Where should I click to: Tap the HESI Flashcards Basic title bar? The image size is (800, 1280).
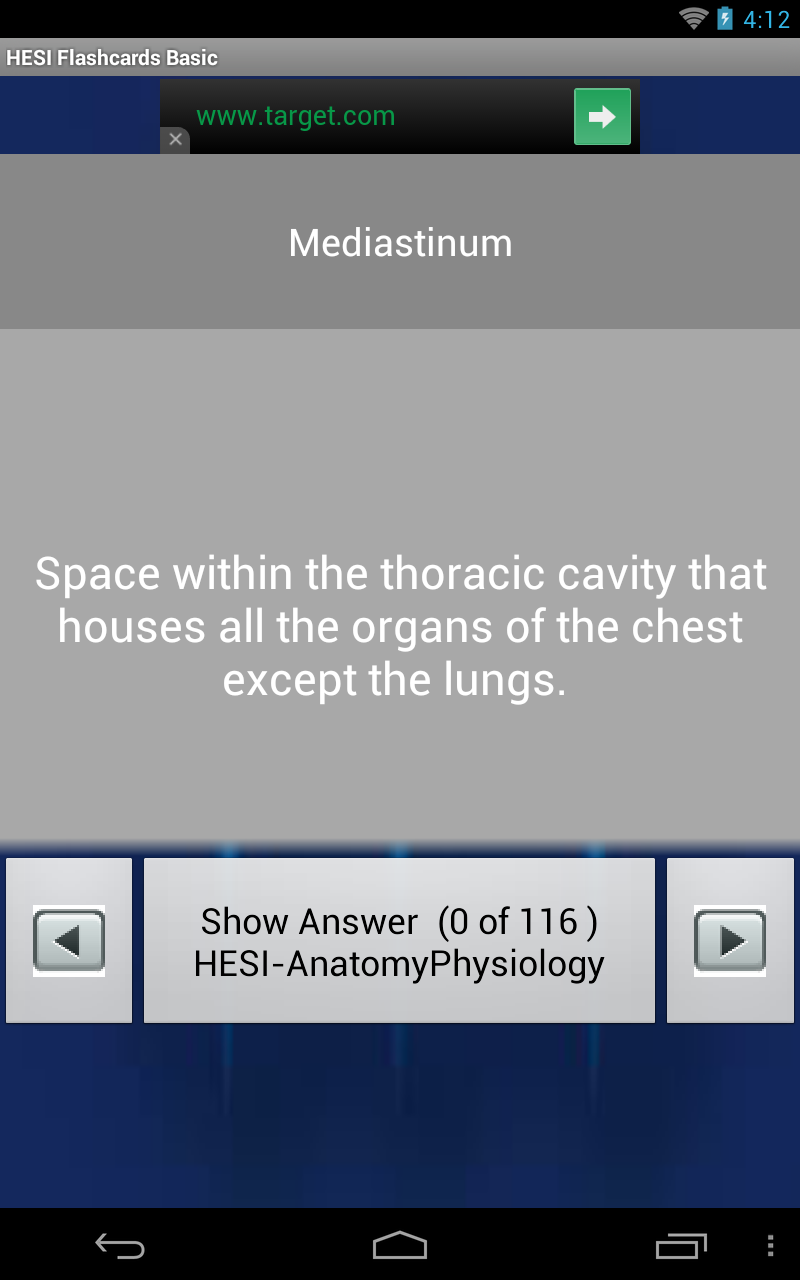[111, 58]
